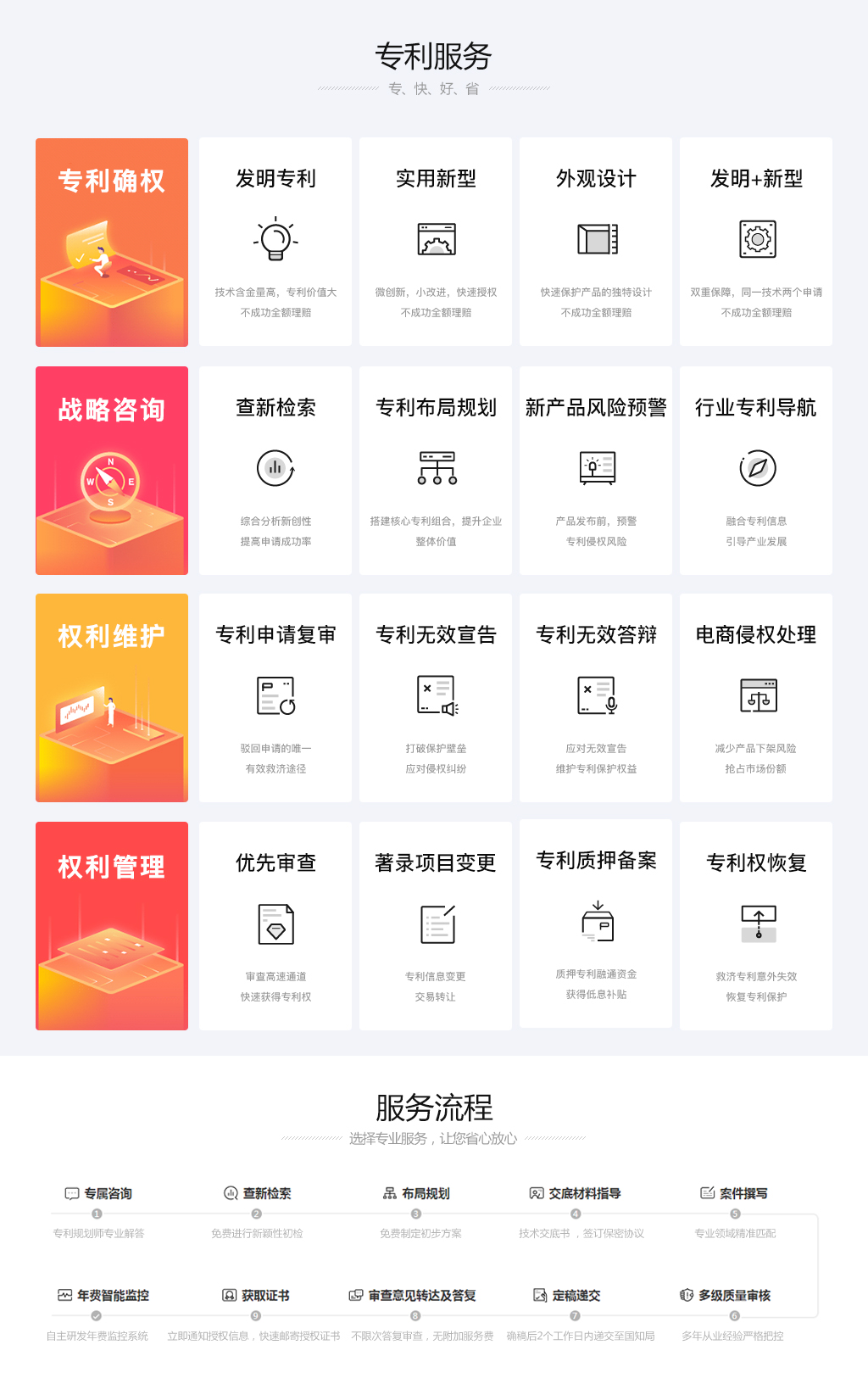Open the 查新检索 service card
This screenshot has height=1395, width=868.
tap(275, 471)
